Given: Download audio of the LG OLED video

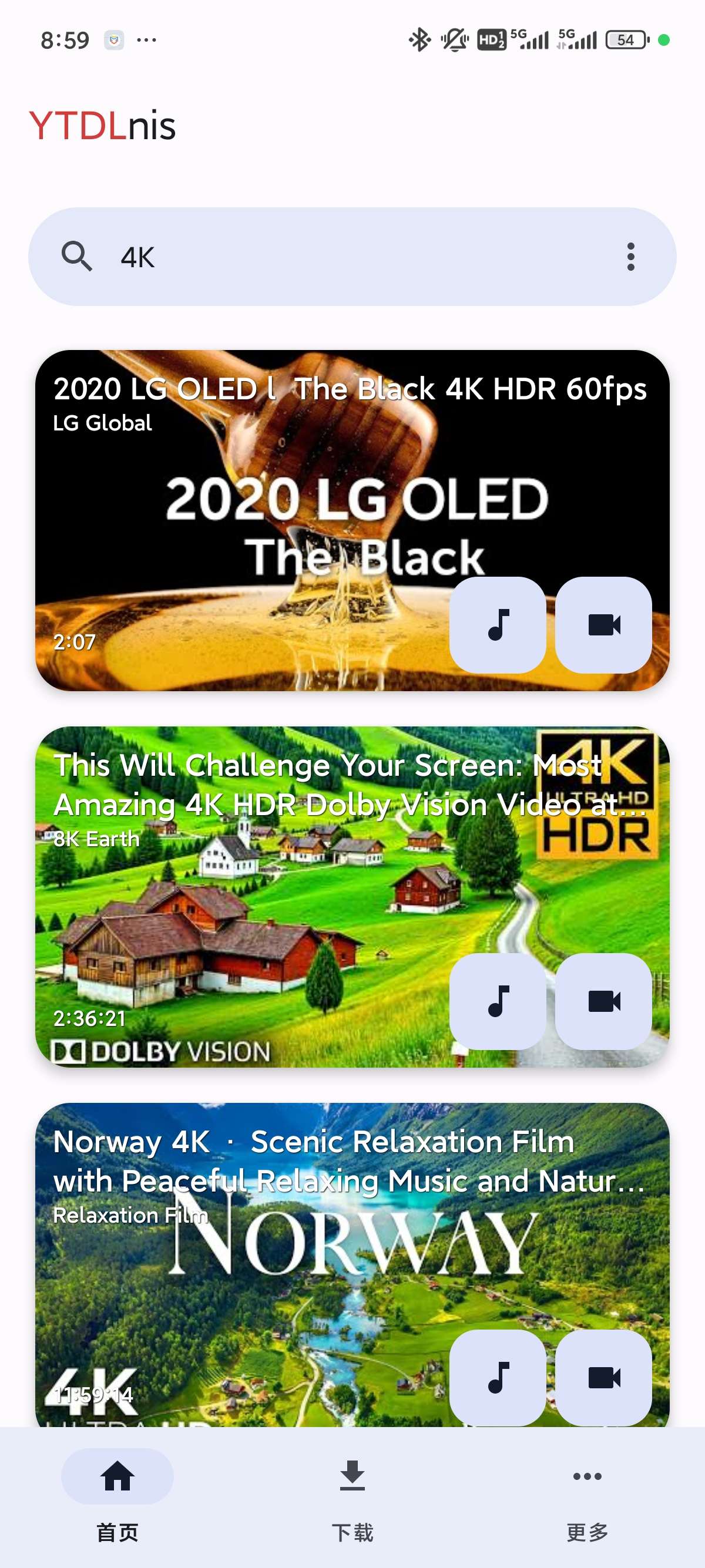Looking at the screenshot, I should tap(498, 624).
